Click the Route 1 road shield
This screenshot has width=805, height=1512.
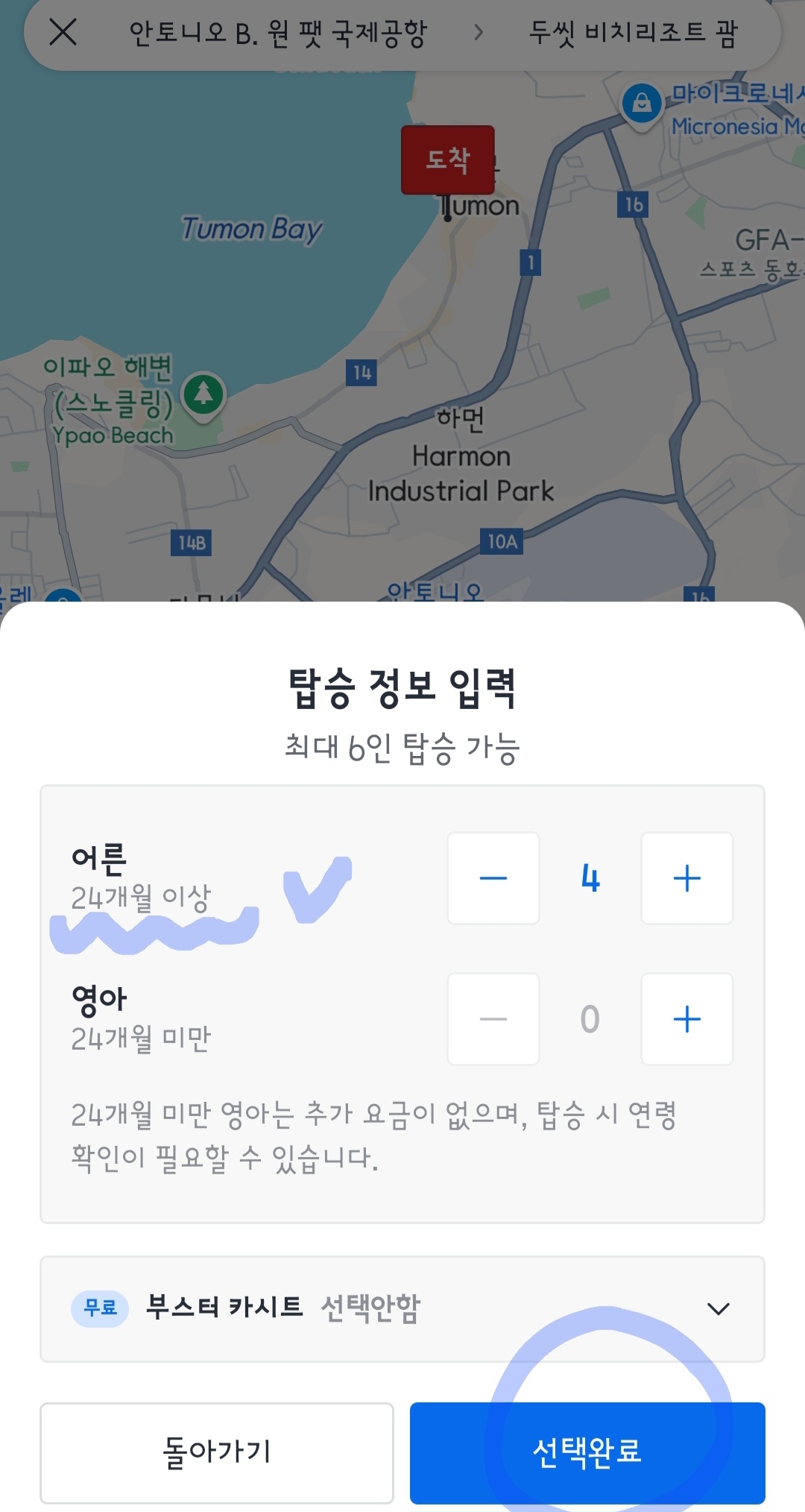pyautogui.click(x=529, y=262)
